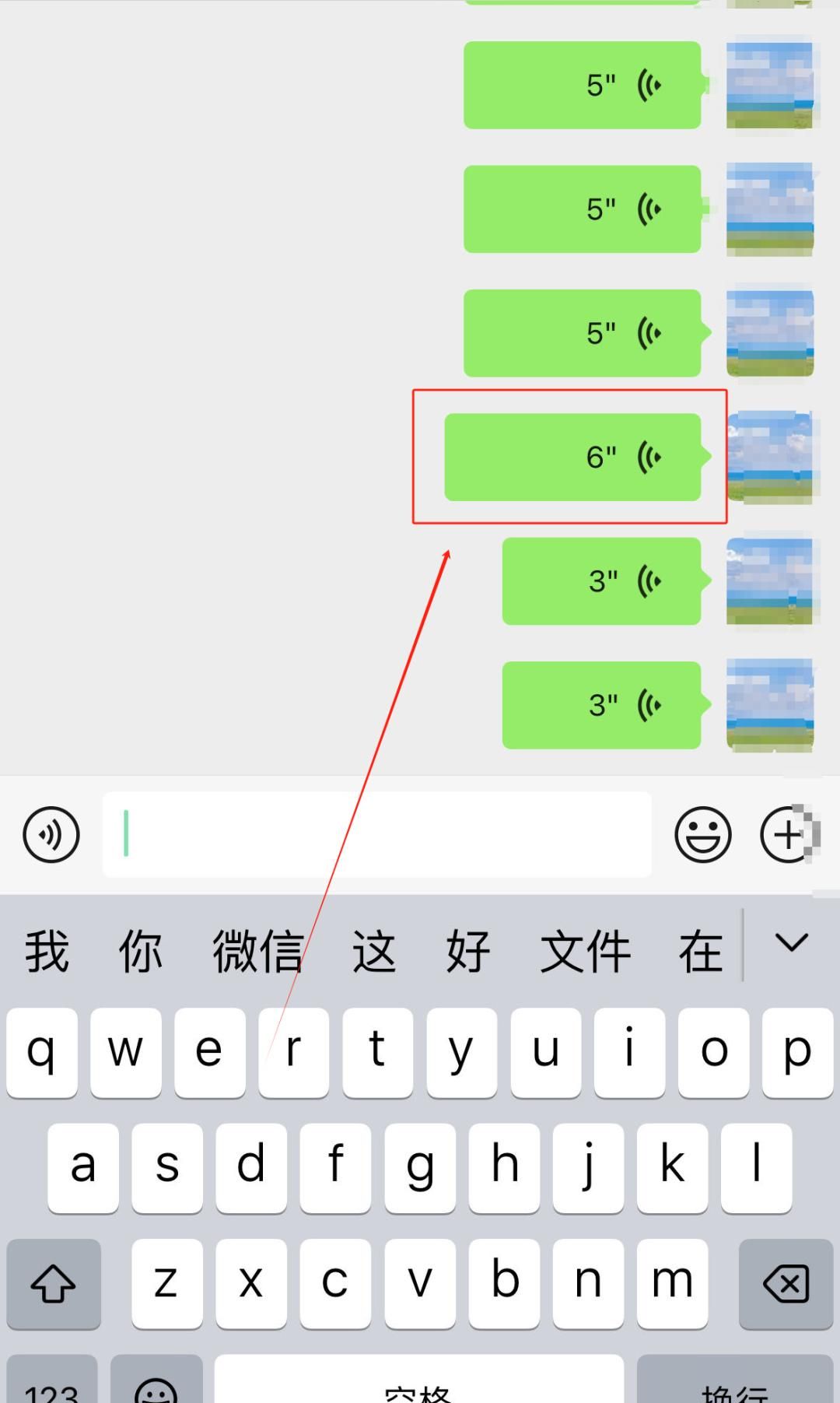Choose the suggested word 这
The width and height of the screenshot is (840, 1403).
[x=374, y=951]
